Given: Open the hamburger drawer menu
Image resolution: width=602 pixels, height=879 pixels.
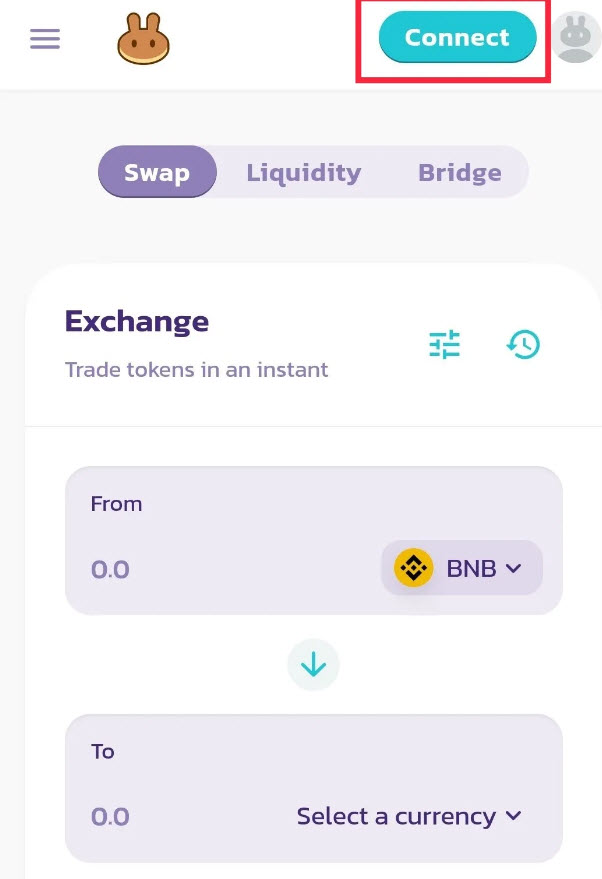Looking at the screenshot, I should [45, 39].
